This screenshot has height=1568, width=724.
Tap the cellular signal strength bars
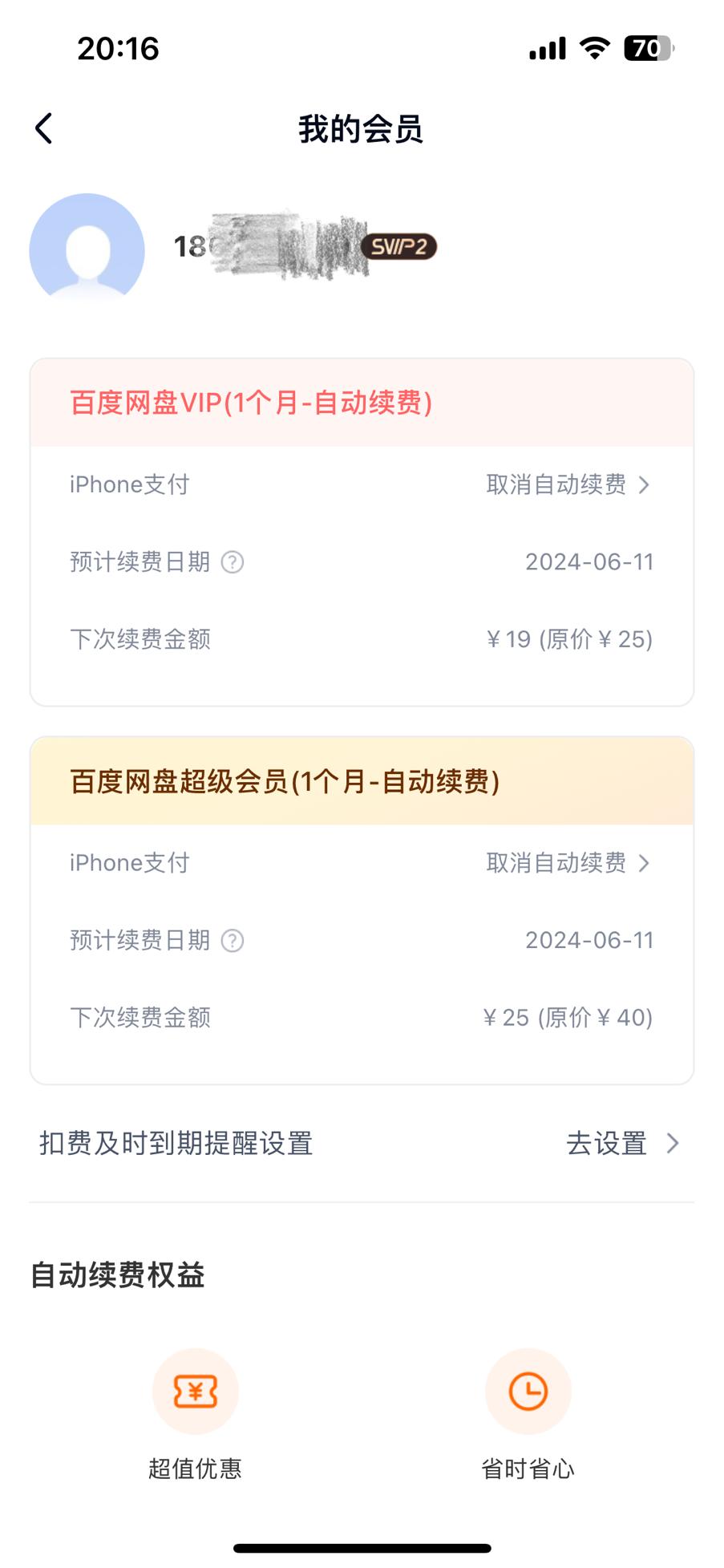tap(546, 49)
